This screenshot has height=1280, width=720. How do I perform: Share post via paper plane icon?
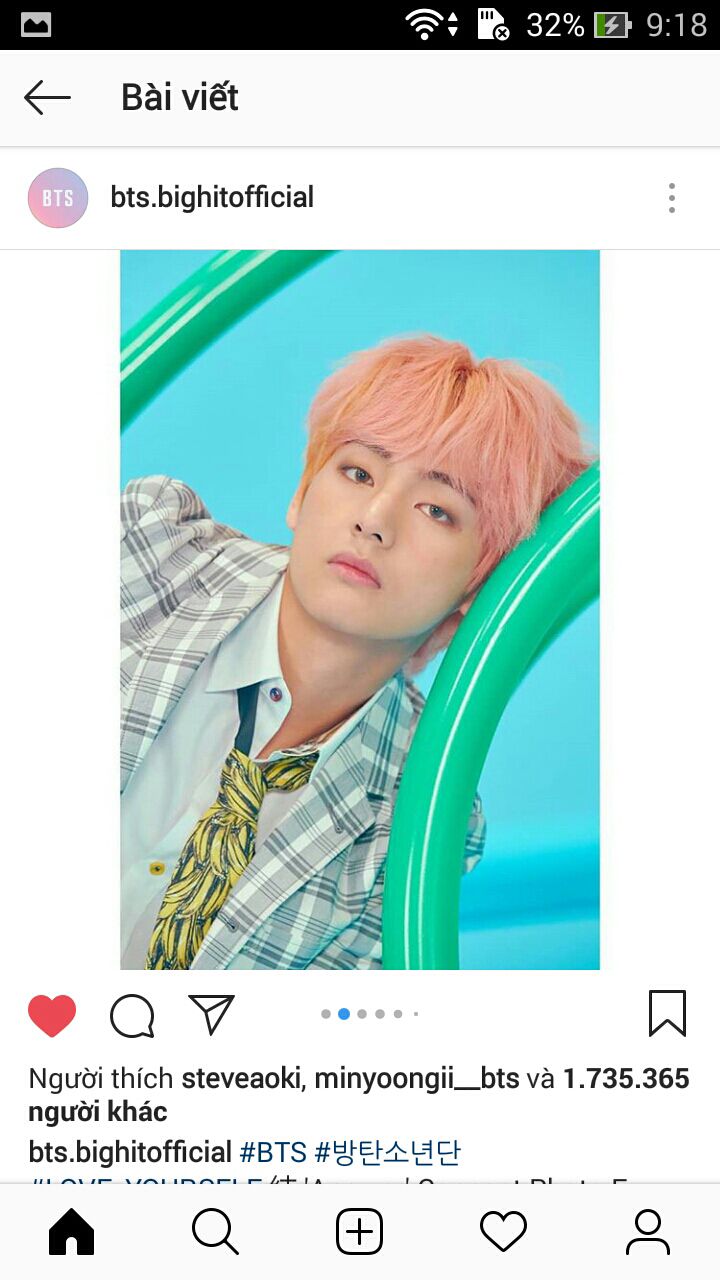pos(212,1014)
